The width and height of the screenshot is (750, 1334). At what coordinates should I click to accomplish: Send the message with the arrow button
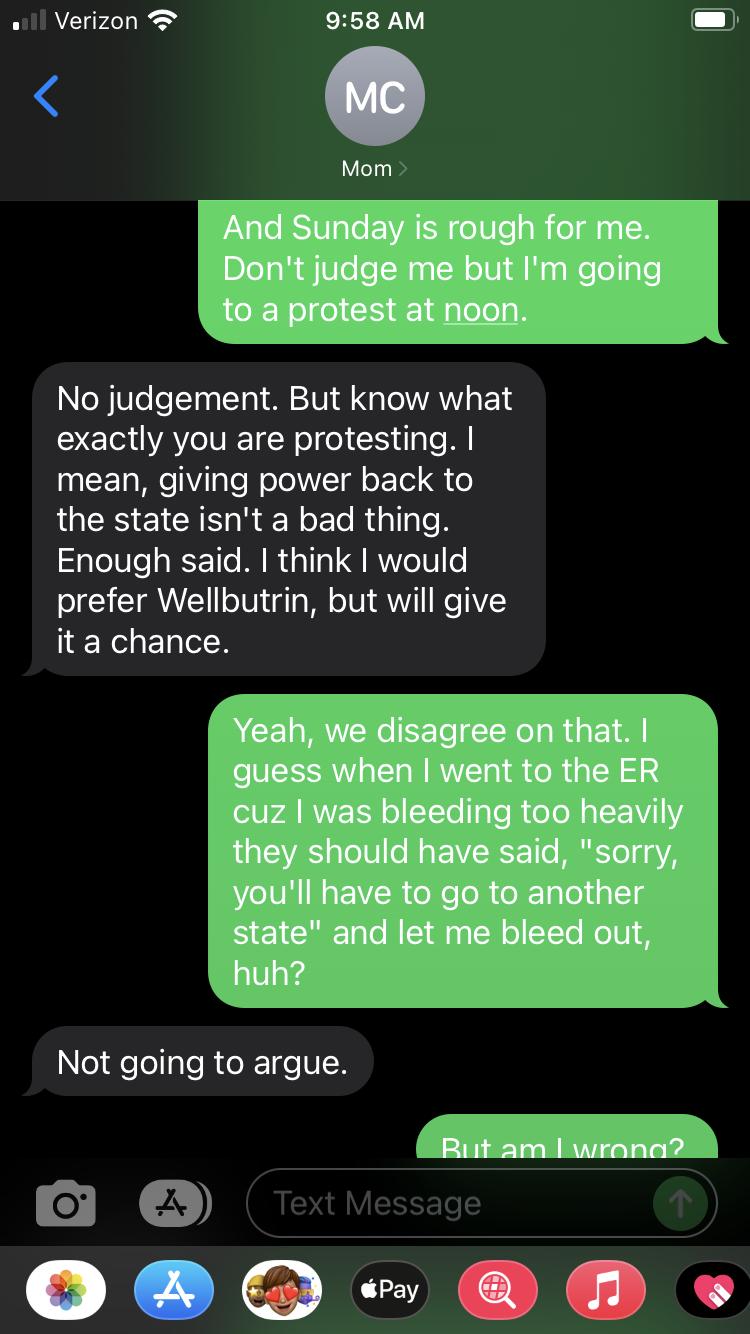(x=681, y=1203)
